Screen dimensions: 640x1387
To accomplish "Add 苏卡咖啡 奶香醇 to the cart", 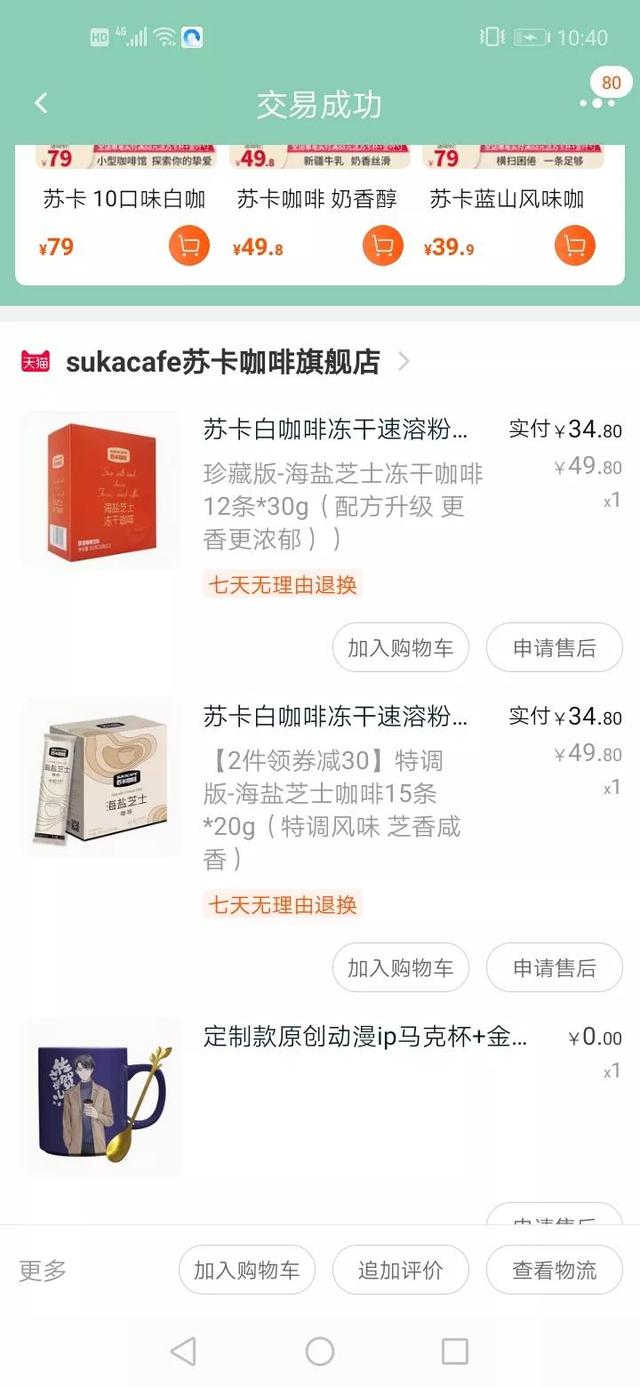I will click(x=382, y=245).
